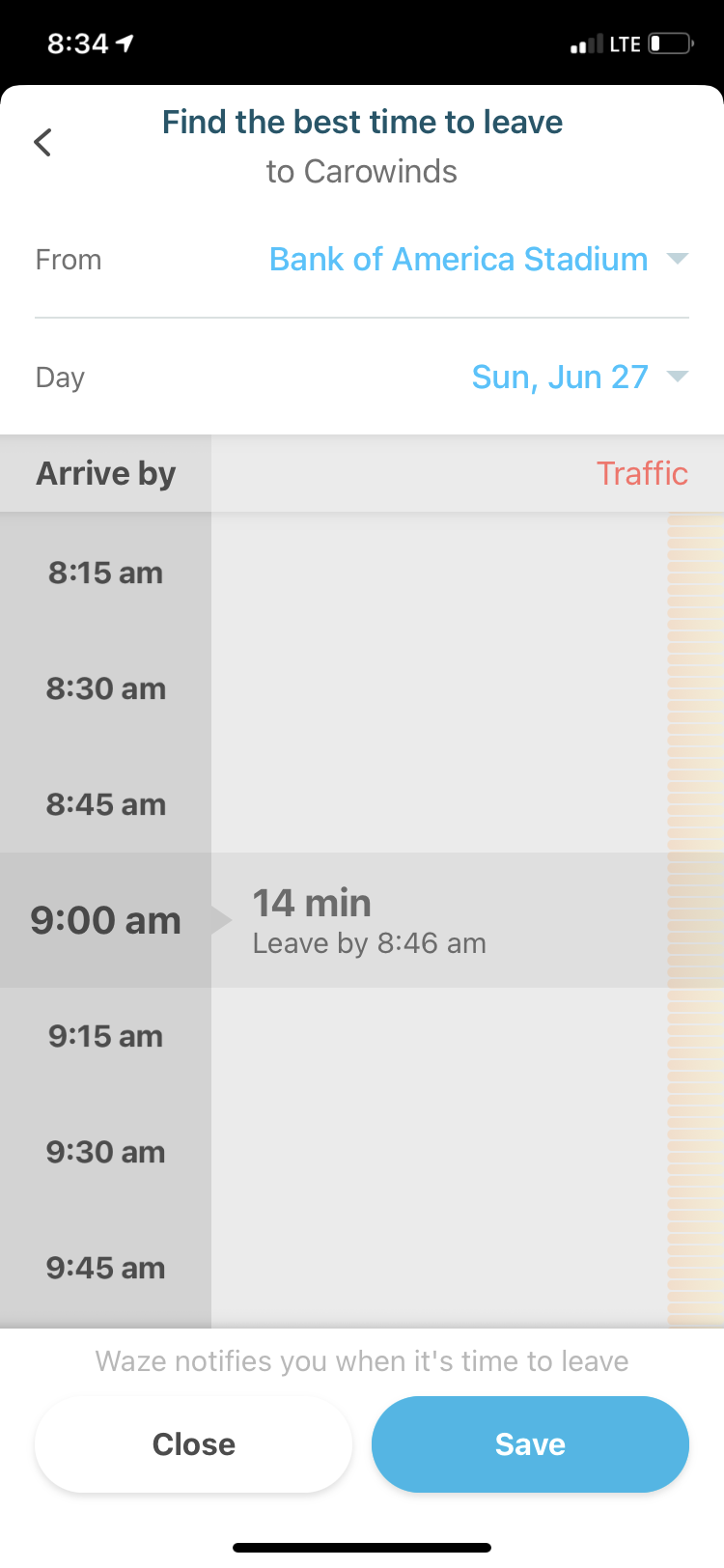This screenshot has height=1568, width=724.
Task: Select the 8:15 am arrival time
Action: tap(105, 573)
